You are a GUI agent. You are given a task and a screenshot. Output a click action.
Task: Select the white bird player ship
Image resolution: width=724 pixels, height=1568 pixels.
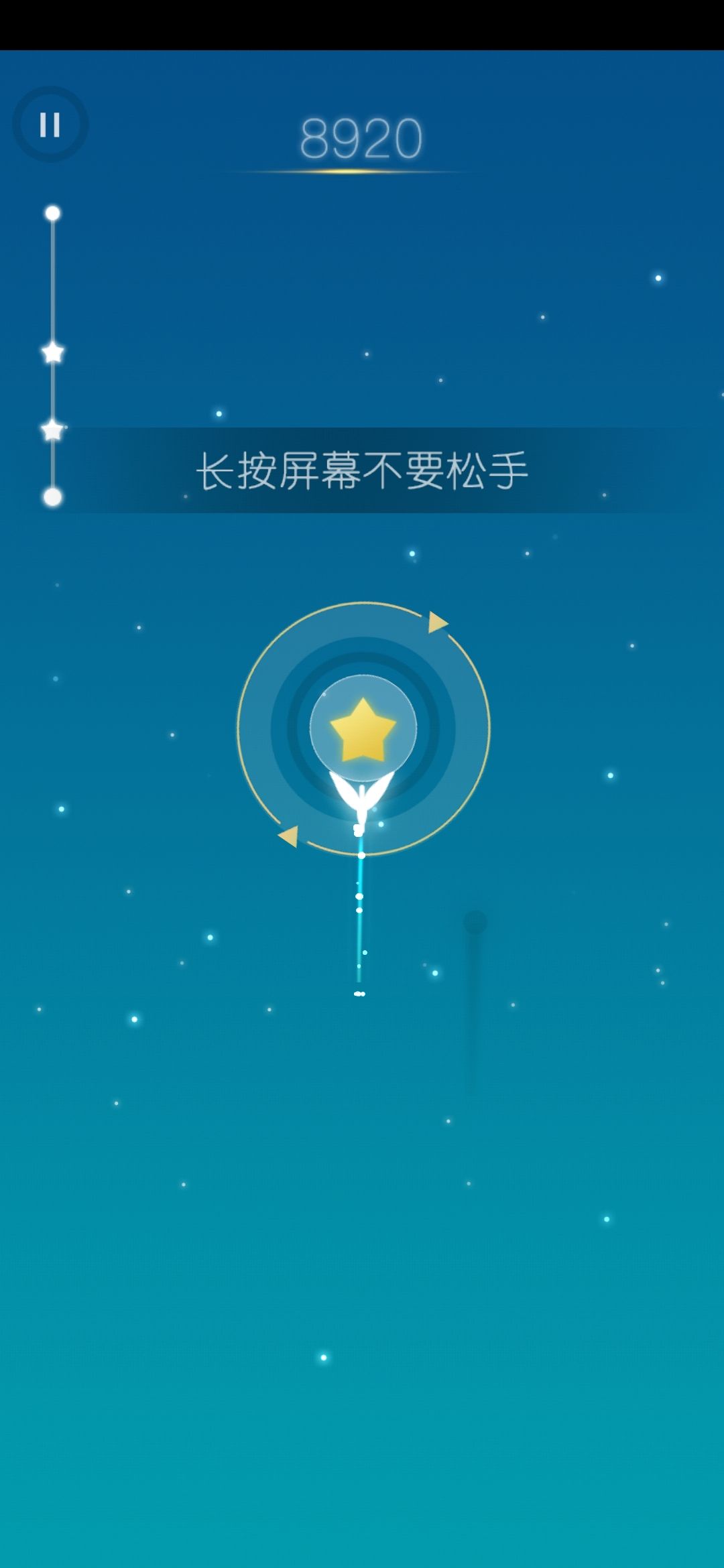click(360, 794)
